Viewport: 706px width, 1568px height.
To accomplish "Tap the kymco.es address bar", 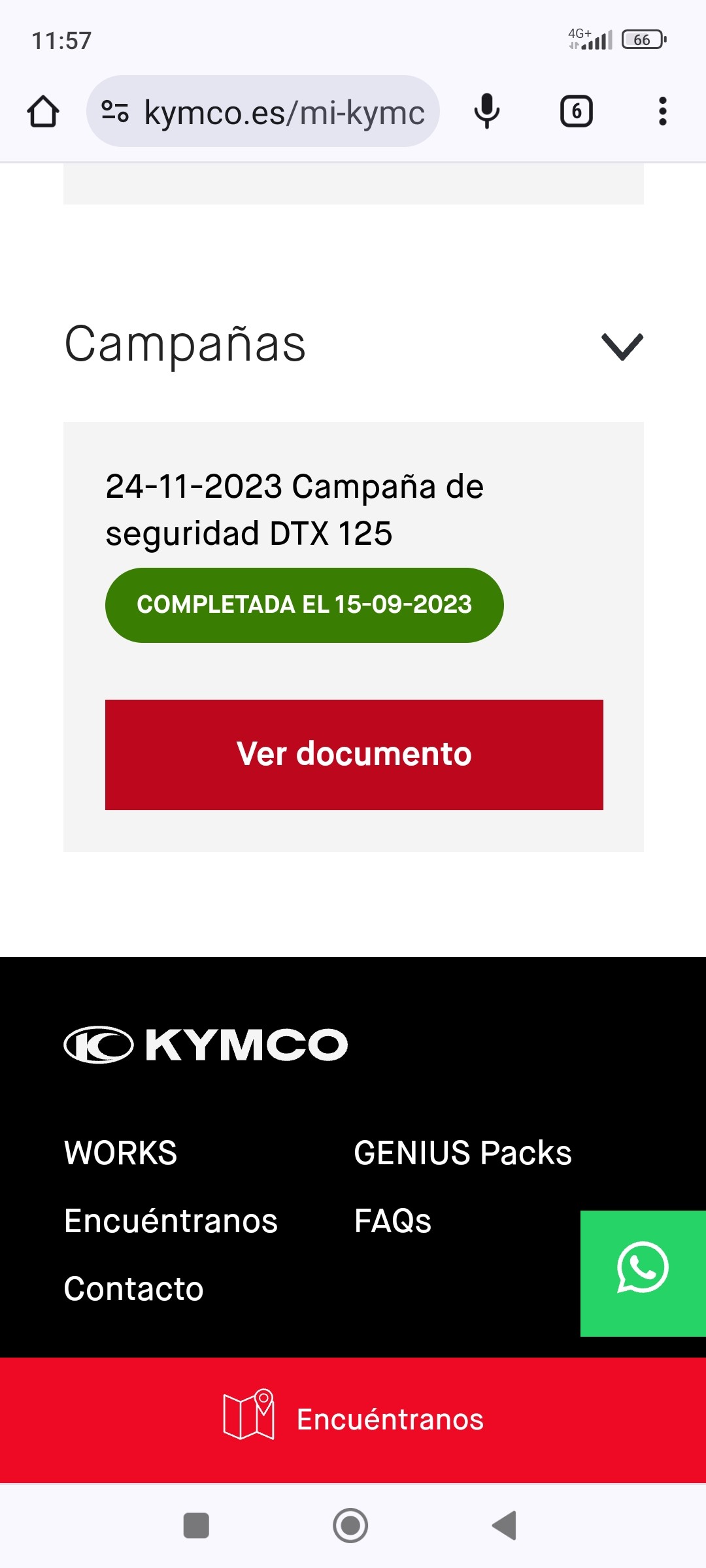I will pos(263,112).
